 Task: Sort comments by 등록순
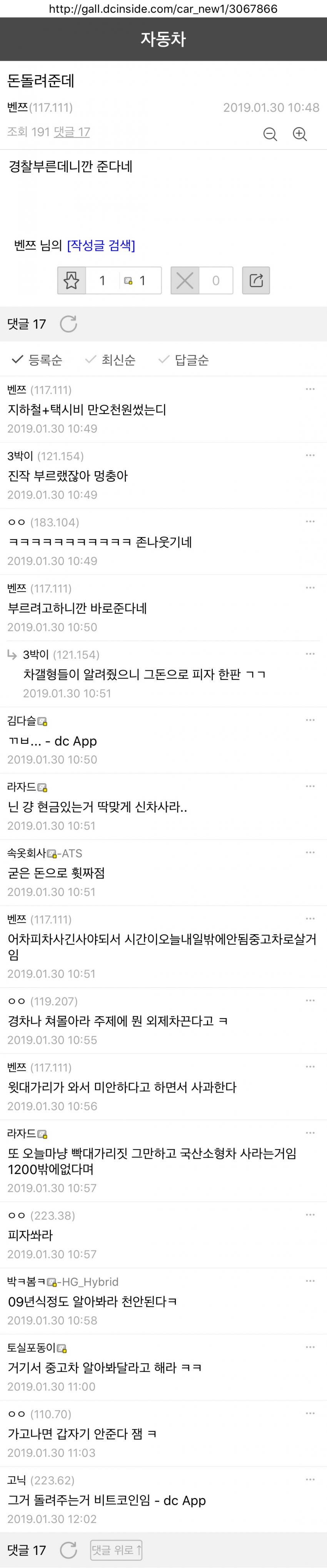(38, 360)
